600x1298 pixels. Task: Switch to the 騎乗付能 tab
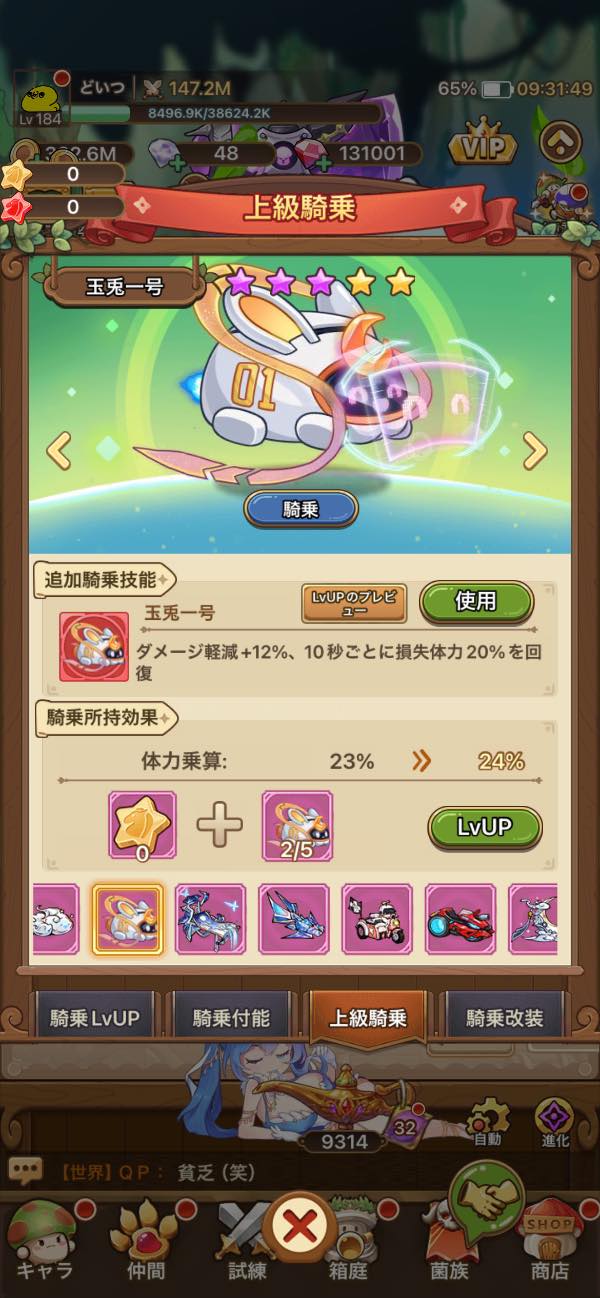click(x=228, y=1019)
